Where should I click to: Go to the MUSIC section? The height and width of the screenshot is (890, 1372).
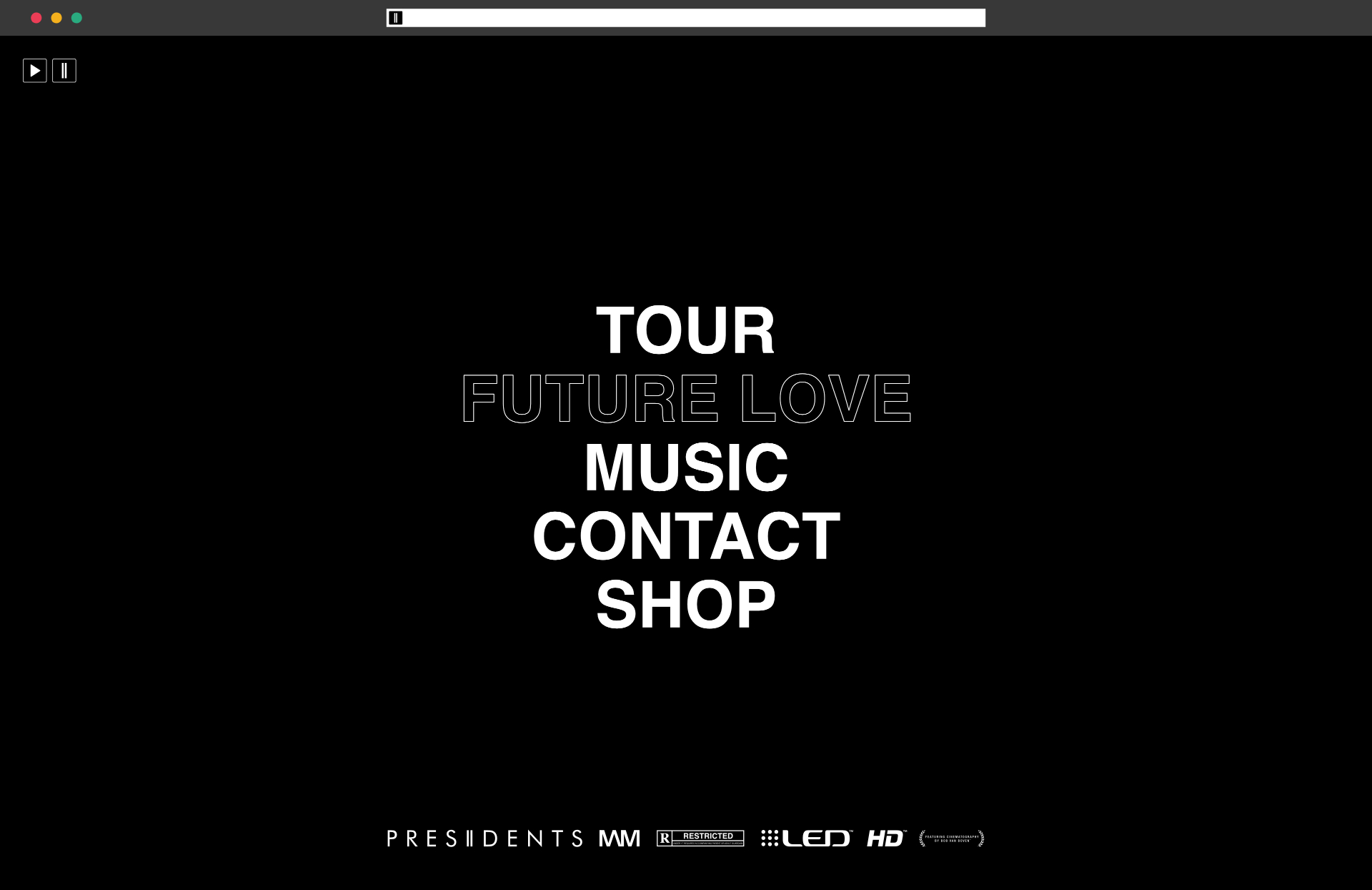[x=686, y=467]
